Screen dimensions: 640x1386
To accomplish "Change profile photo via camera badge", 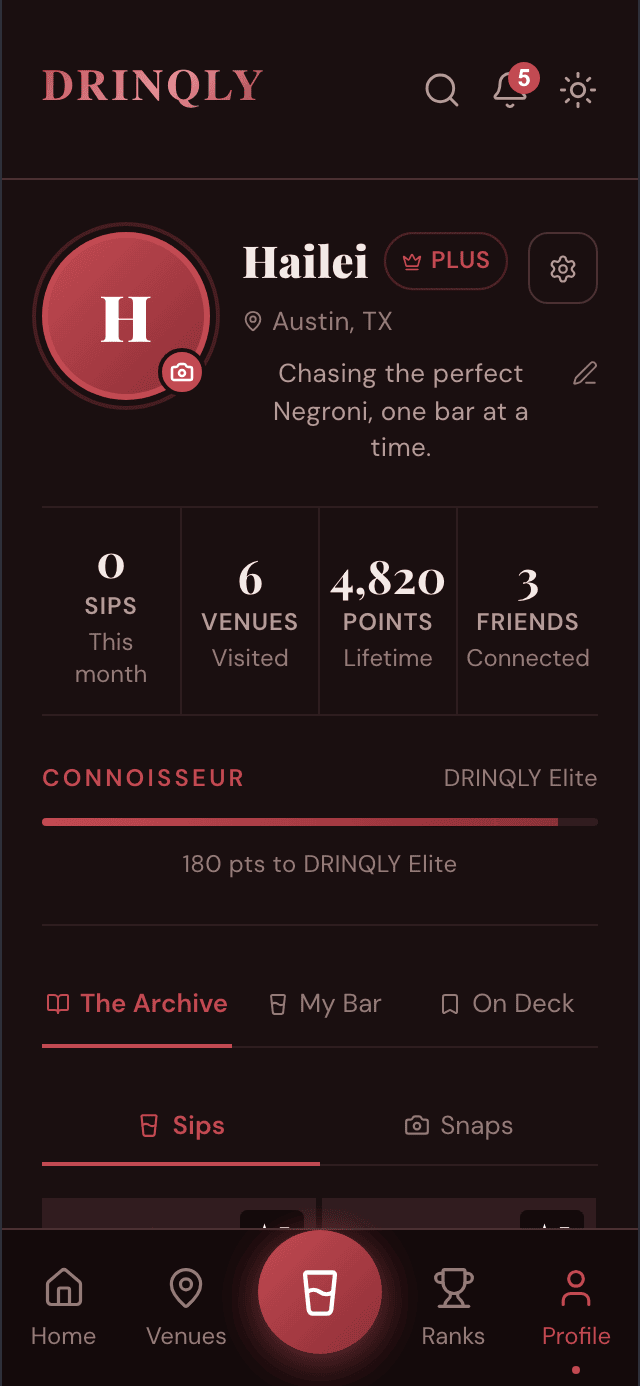I will point(181,373).
